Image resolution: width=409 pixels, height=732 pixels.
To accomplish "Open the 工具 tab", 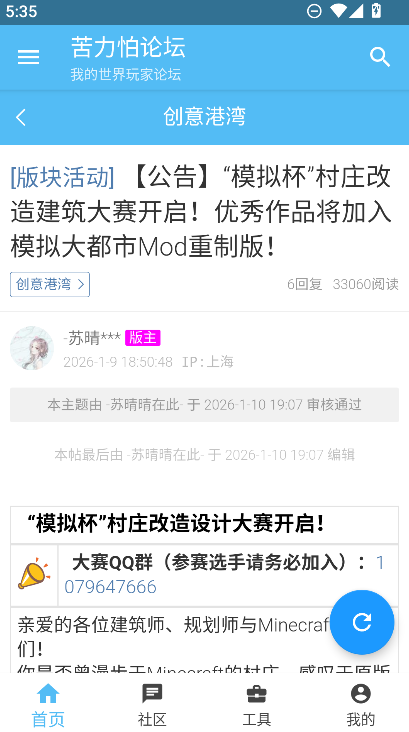I will (x=256, y=705).
